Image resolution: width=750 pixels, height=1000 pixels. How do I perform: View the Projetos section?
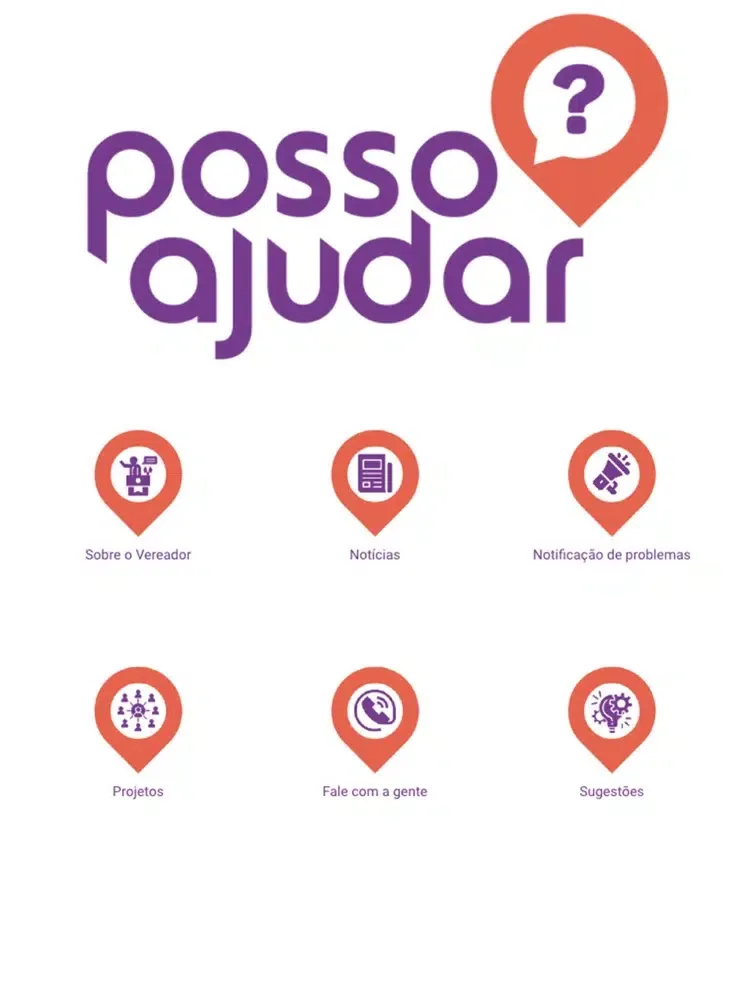(x=138, y=713)
